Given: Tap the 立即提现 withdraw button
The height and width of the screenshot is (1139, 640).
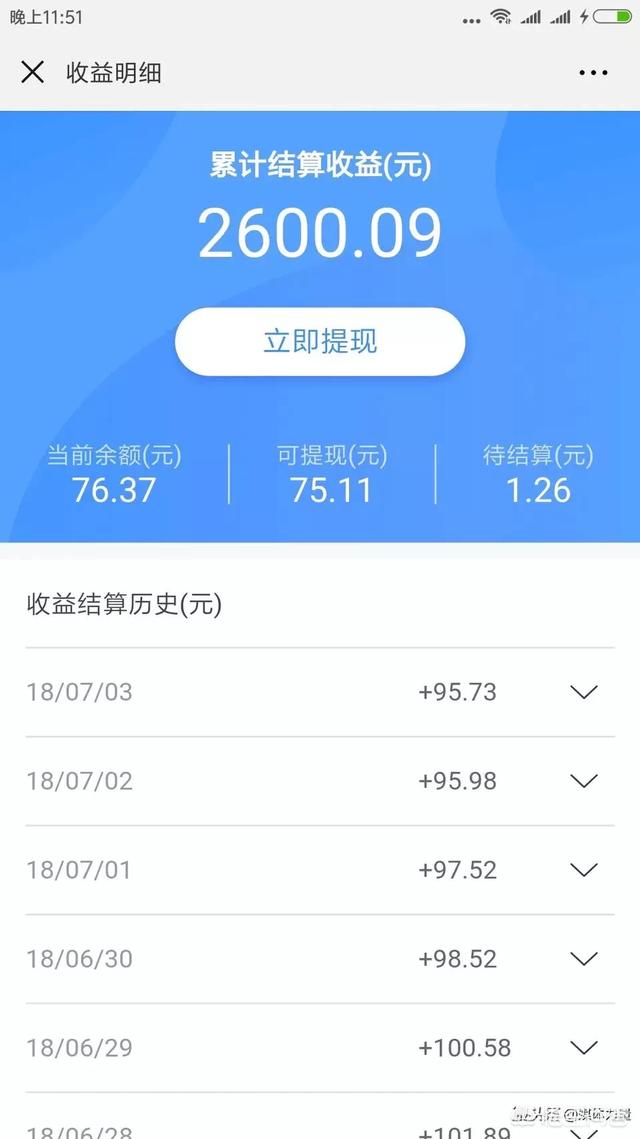Looking at the screenshot, I should pos(320,341).
